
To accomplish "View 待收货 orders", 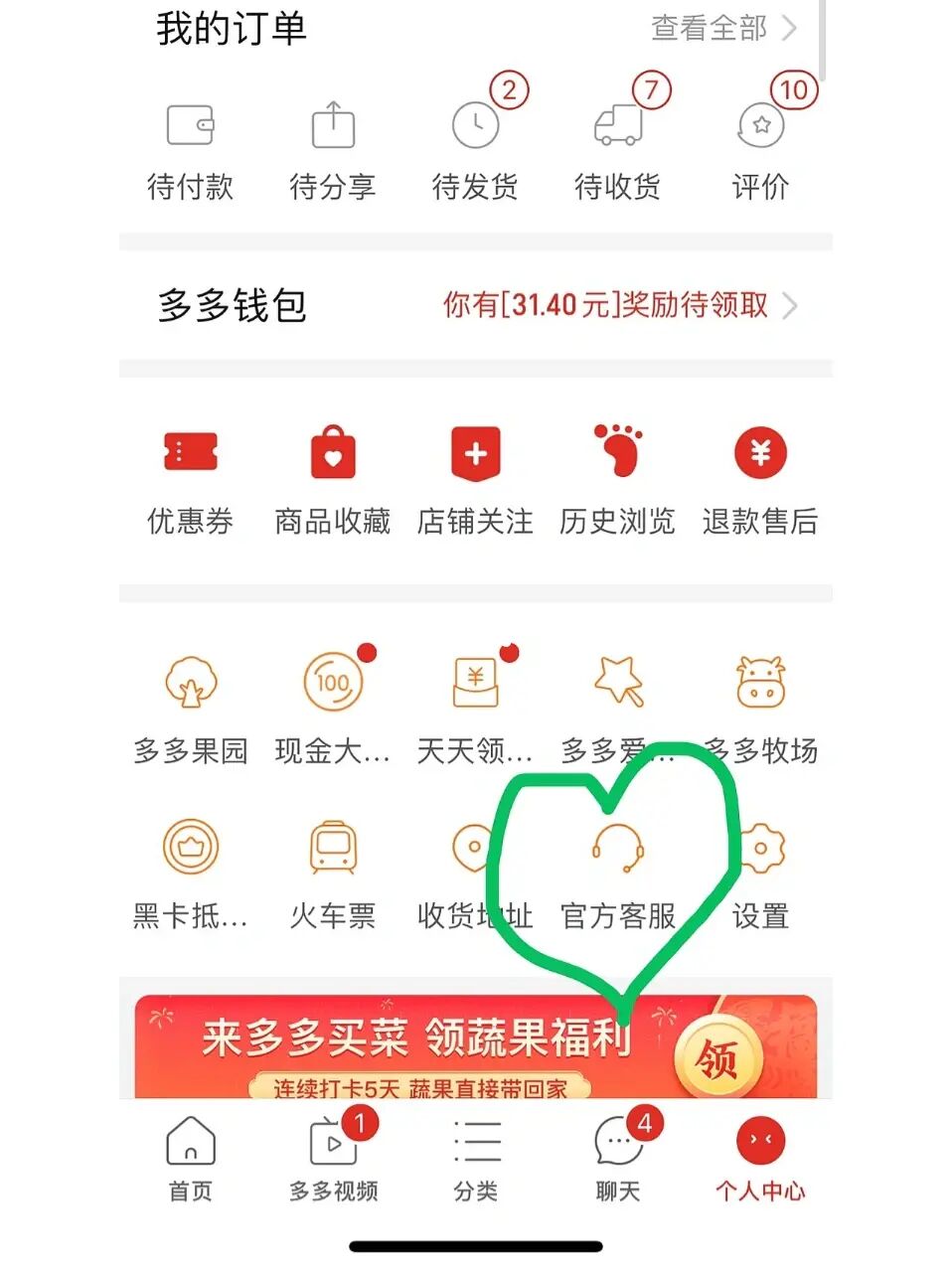I will click(x=617, y=149).
